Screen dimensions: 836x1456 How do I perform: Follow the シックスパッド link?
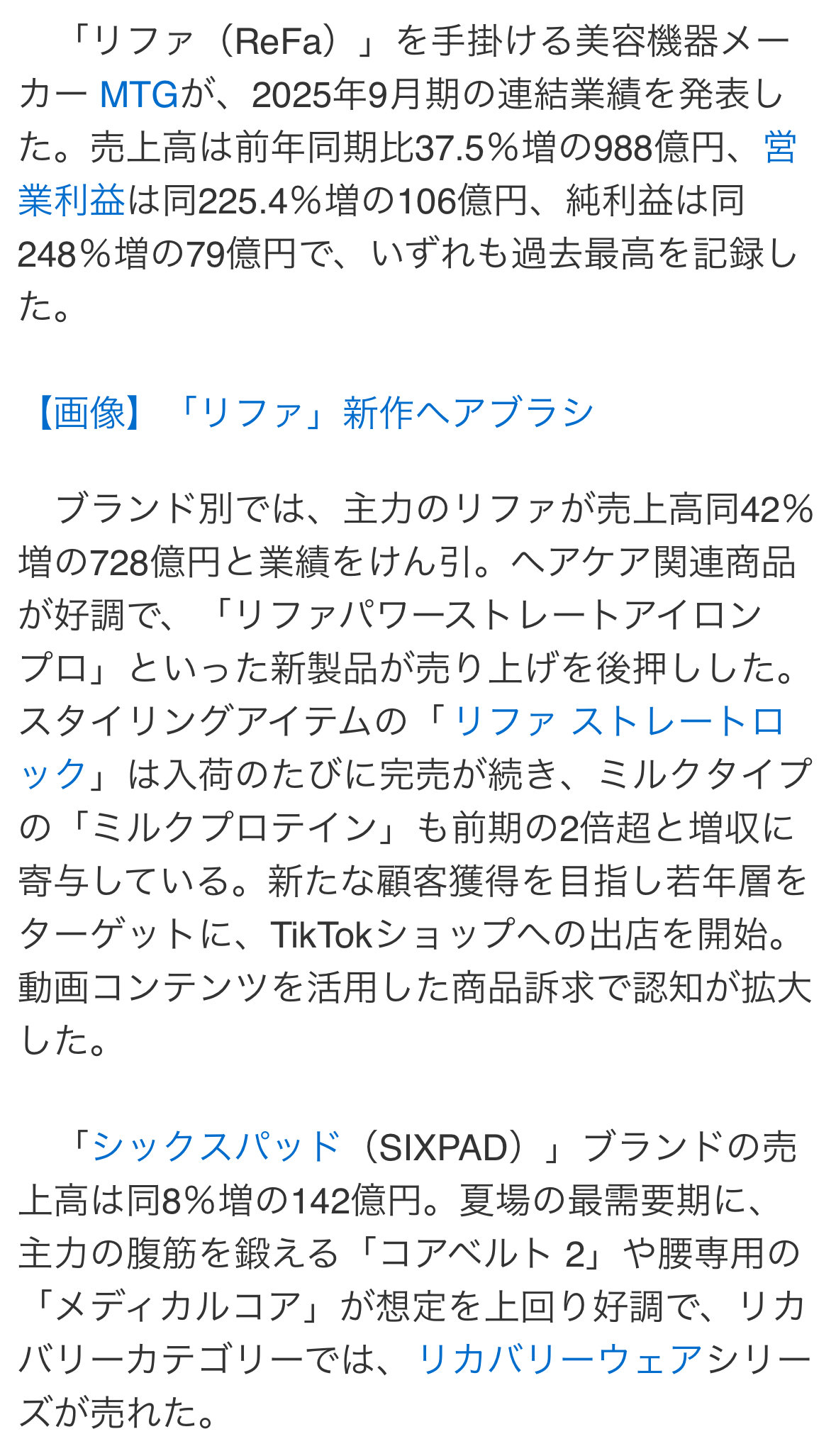click(216, 1147)
